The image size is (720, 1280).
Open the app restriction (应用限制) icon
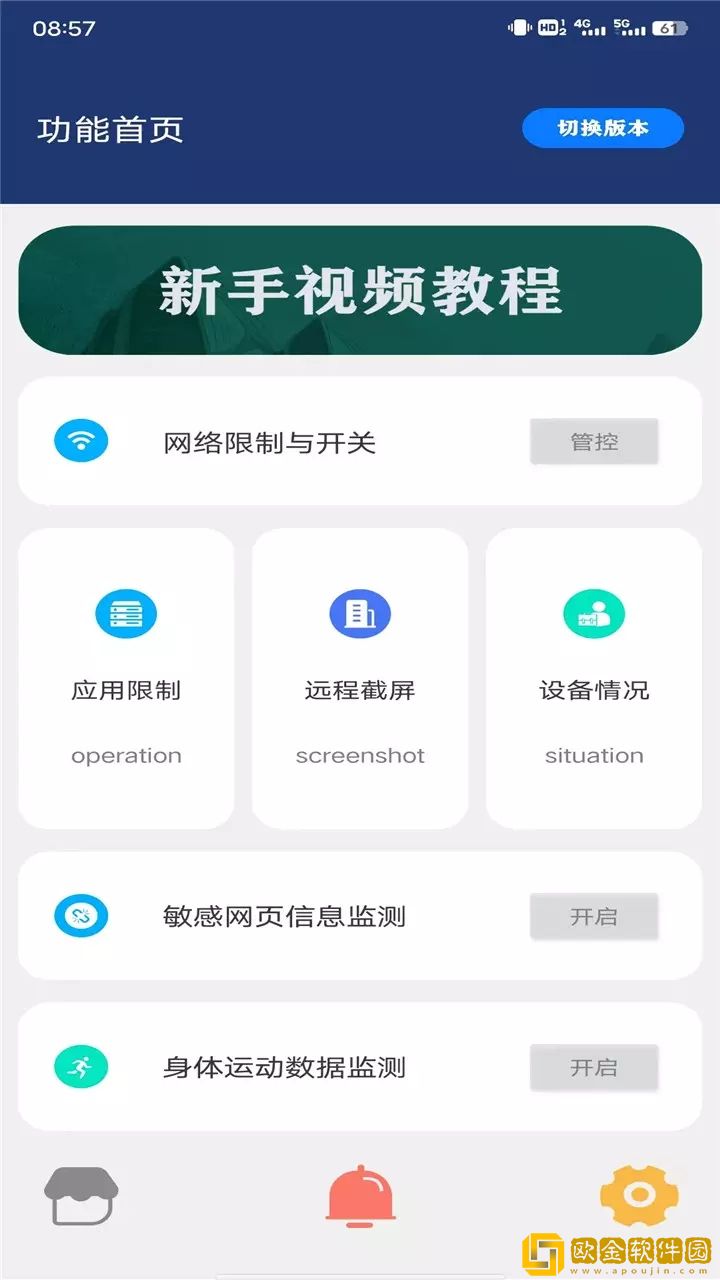click(x=126, y=614)
